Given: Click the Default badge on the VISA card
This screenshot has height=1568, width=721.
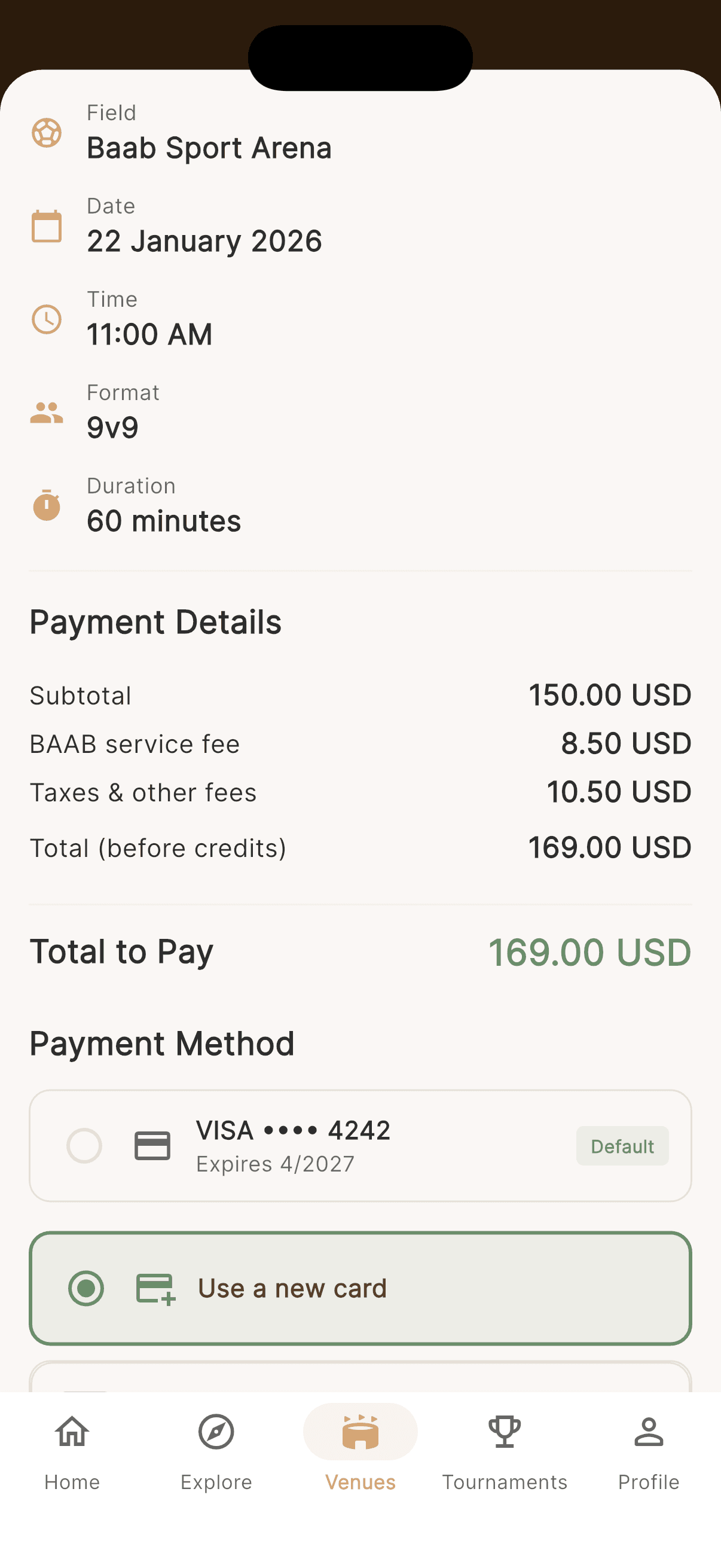Looking at the screenshot, I should pos(622,1145).
